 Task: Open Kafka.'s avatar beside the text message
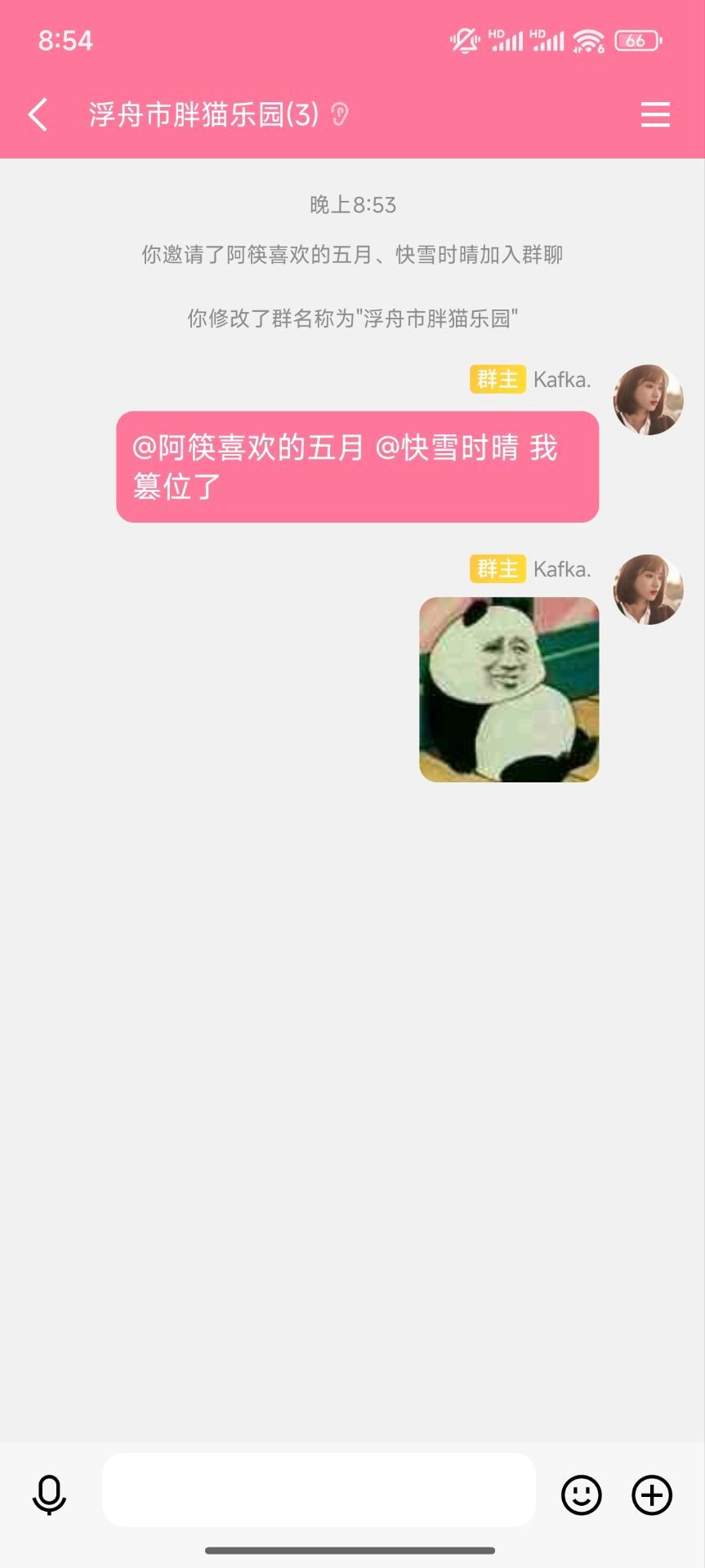click(x=648, y=400)
